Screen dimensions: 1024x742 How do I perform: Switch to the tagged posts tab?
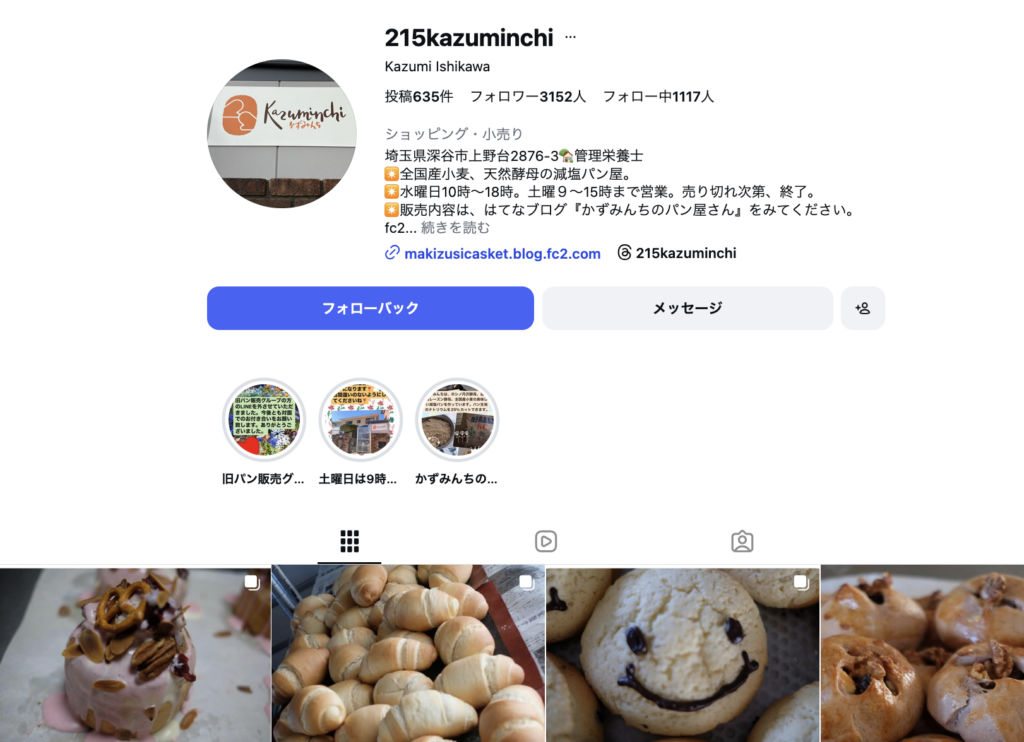pyautogui.click(x=742, y=541)
